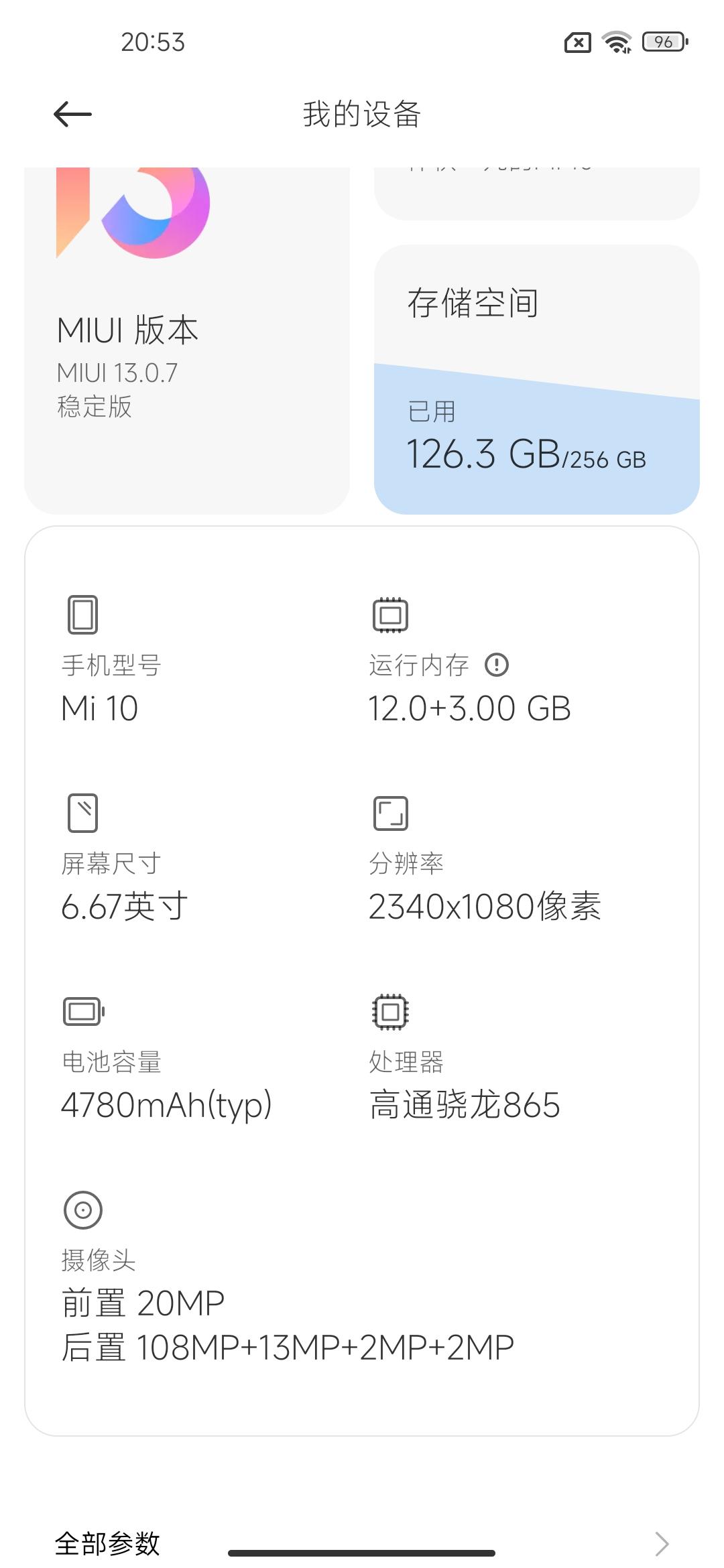The image size is (724, 1568).
Task: Click the SIM error icon in status bar
Action: [x=578, y=42]
